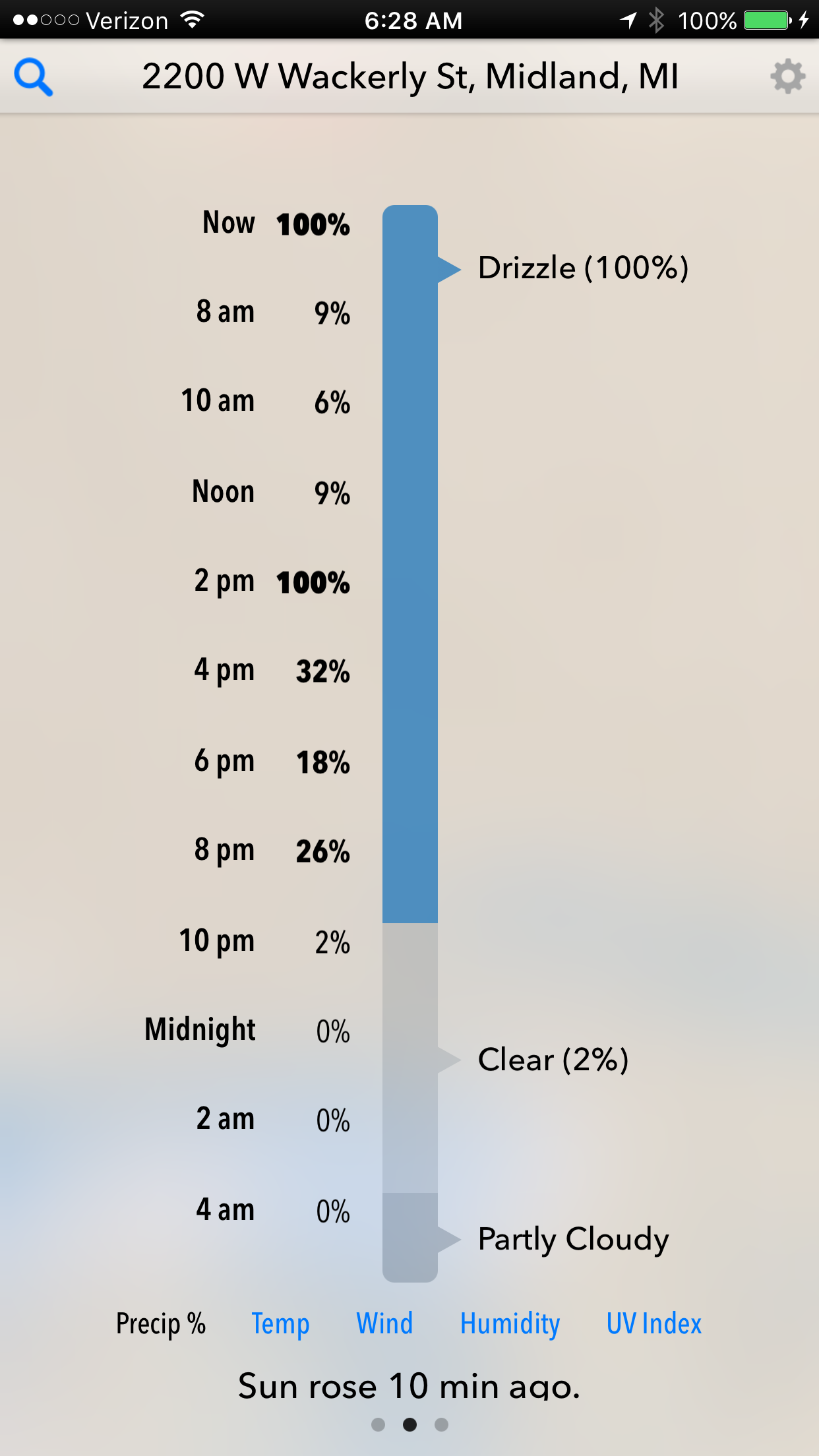Open the settings gear

pyautogui.click(x=787, y=77)
